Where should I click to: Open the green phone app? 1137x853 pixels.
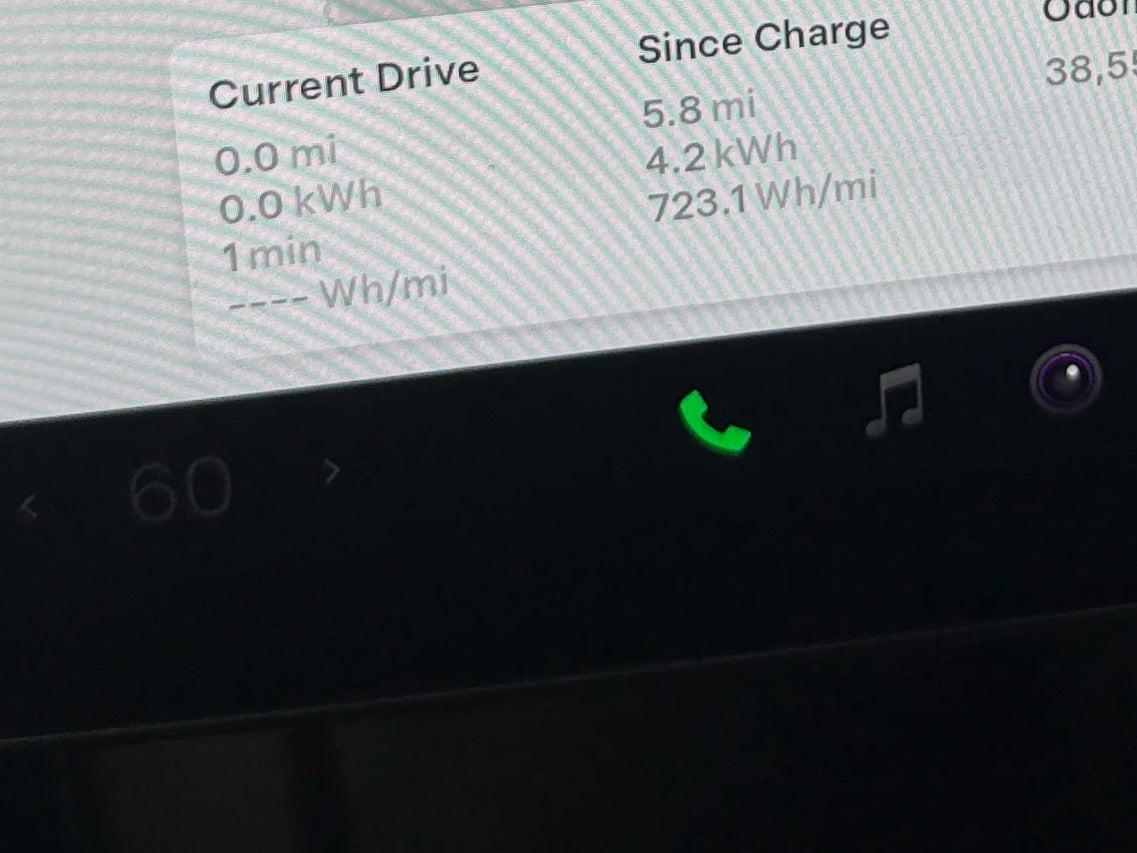point(714,424)
